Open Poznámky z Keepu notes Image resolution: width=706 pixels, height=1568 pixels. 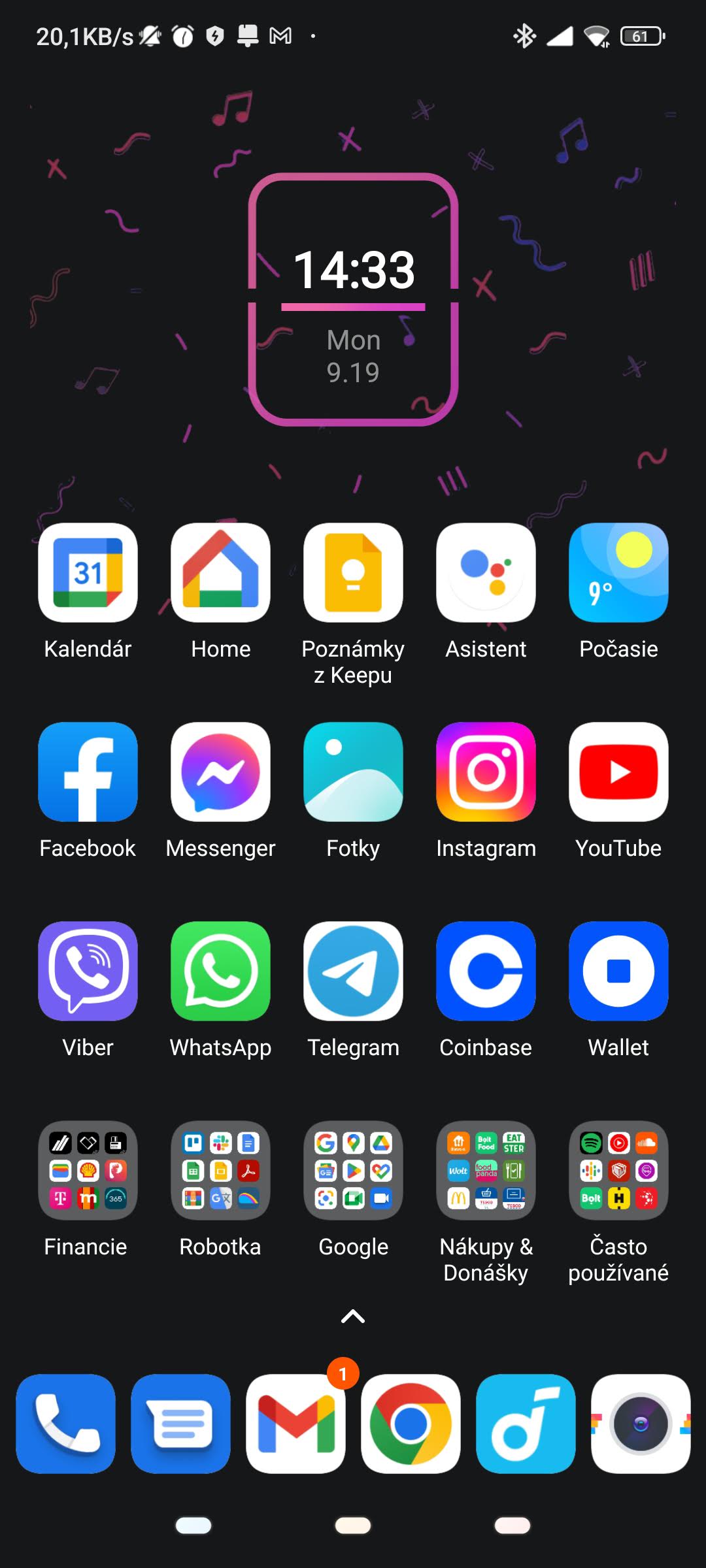tap(353, 573)
